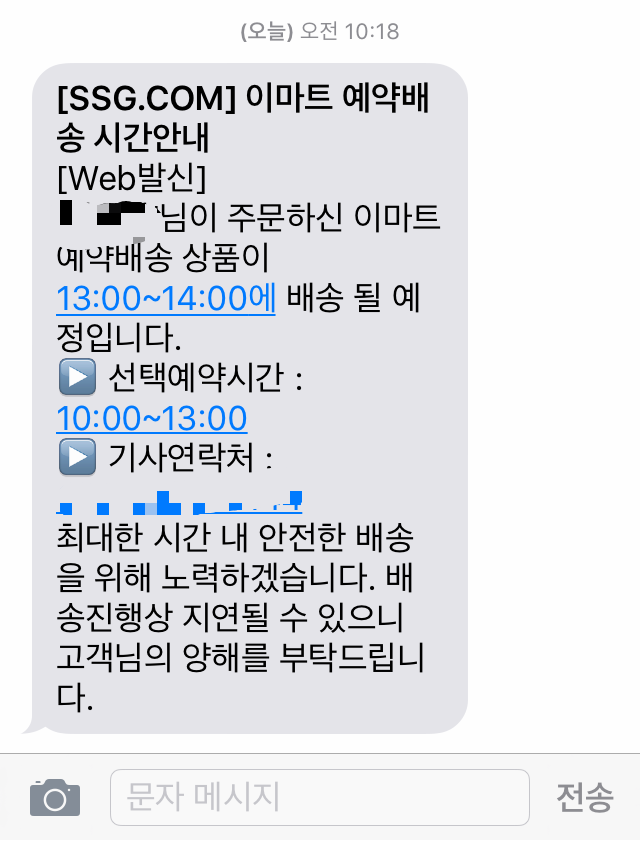Call the redacted driver contact number link
640x841 pixels.
180,501
